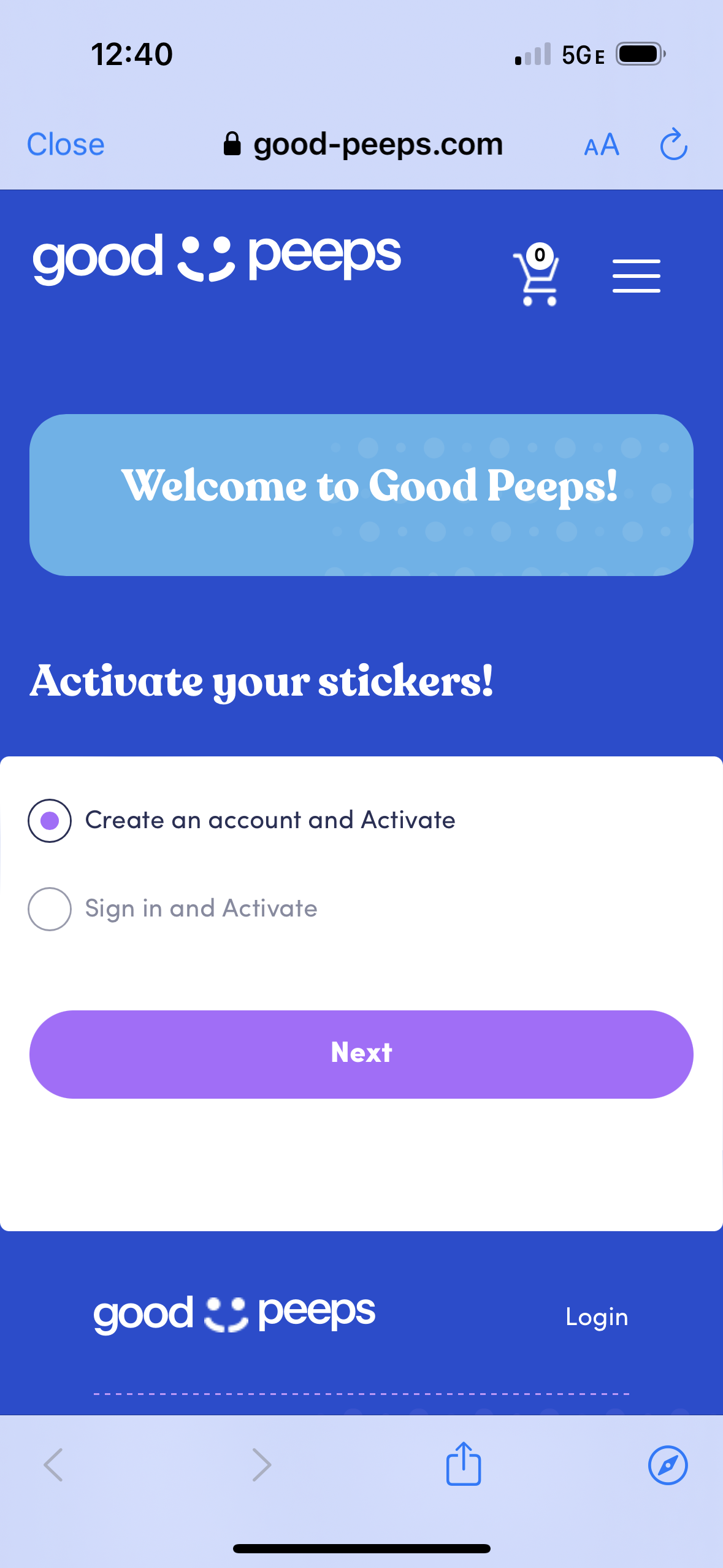Choose Sign in and Activate option
723x1568 pixels.
pos(50,909)
